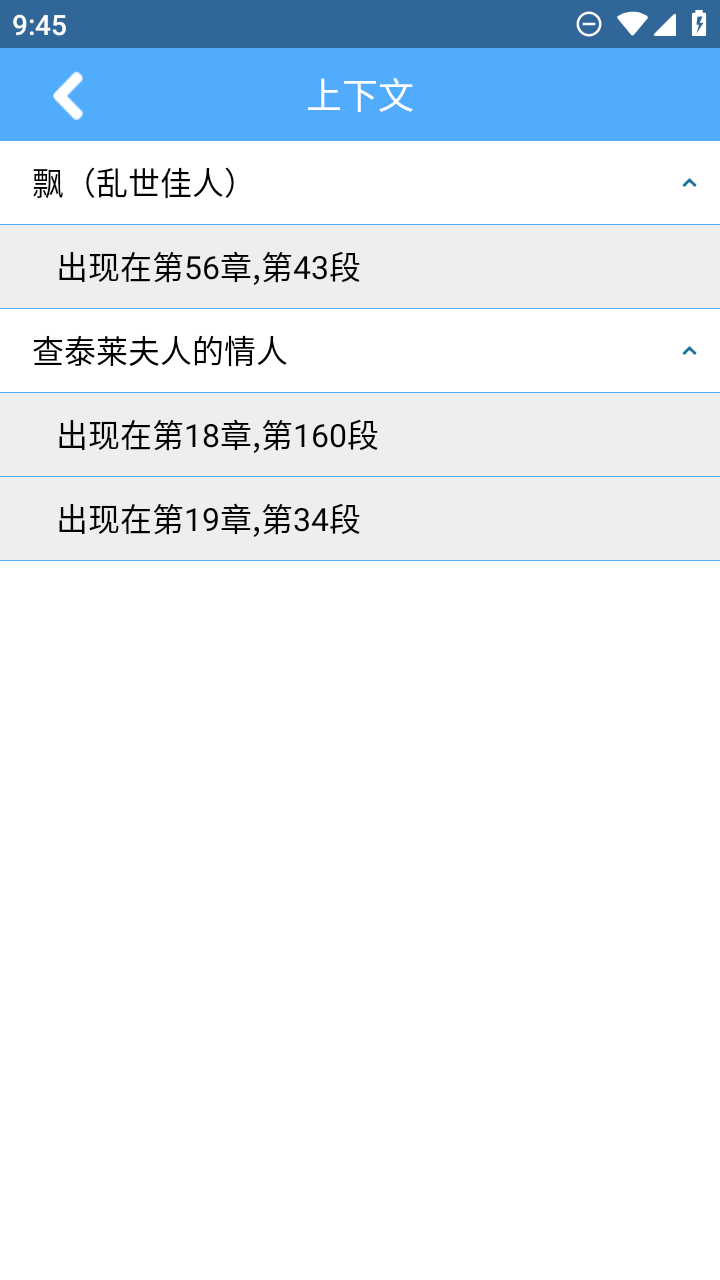Tap the clock showing 9:45
Image resolution: width=720 pixels, height=1280 pixels.
click(37, 25)
